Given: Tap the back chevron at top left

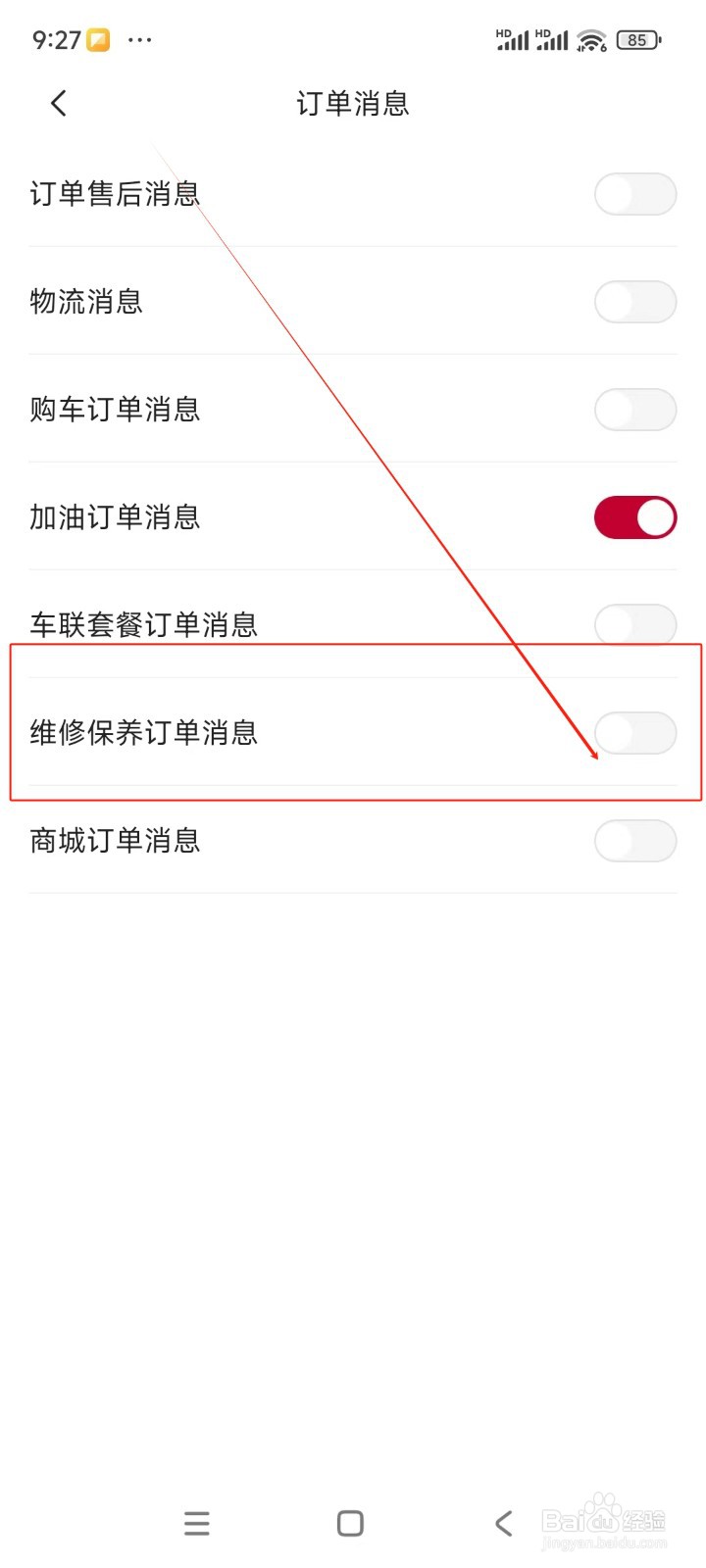Looking at the screenshot, I should (x=57, y=102).
